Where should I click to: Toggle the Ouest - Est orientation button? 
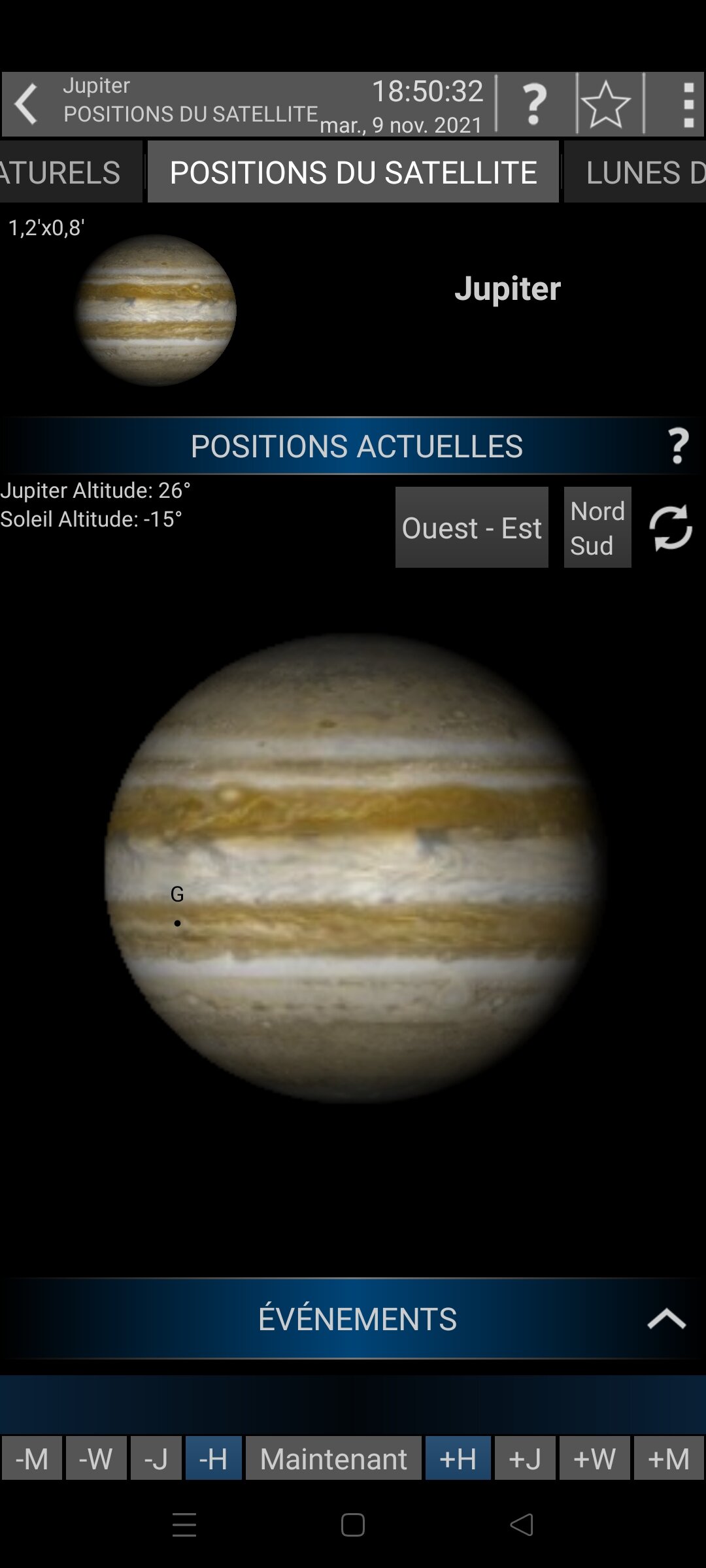point(471,528)
